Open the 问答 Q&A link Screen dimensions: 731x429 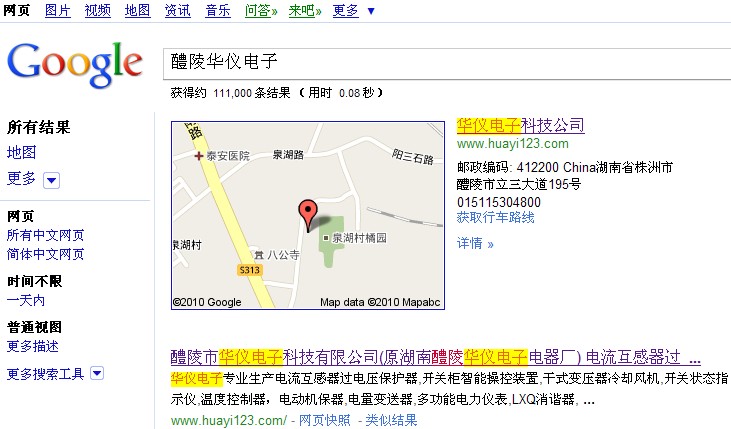click(x=261, y=11)
